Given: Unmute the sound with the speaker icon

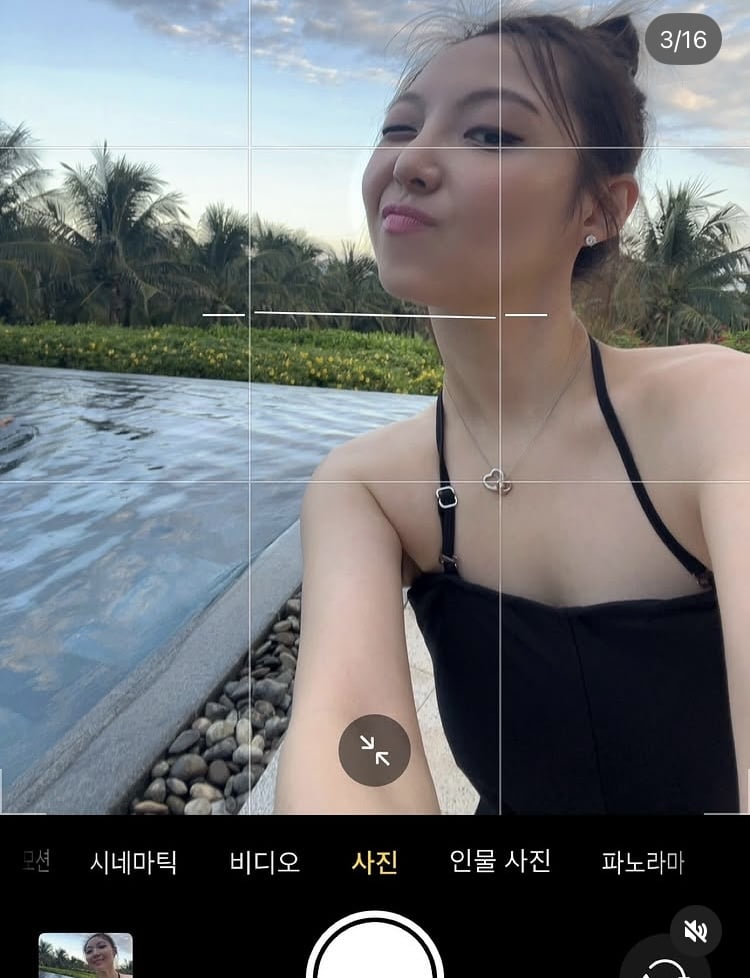Looking at the screenshot, I should [695, 931].
